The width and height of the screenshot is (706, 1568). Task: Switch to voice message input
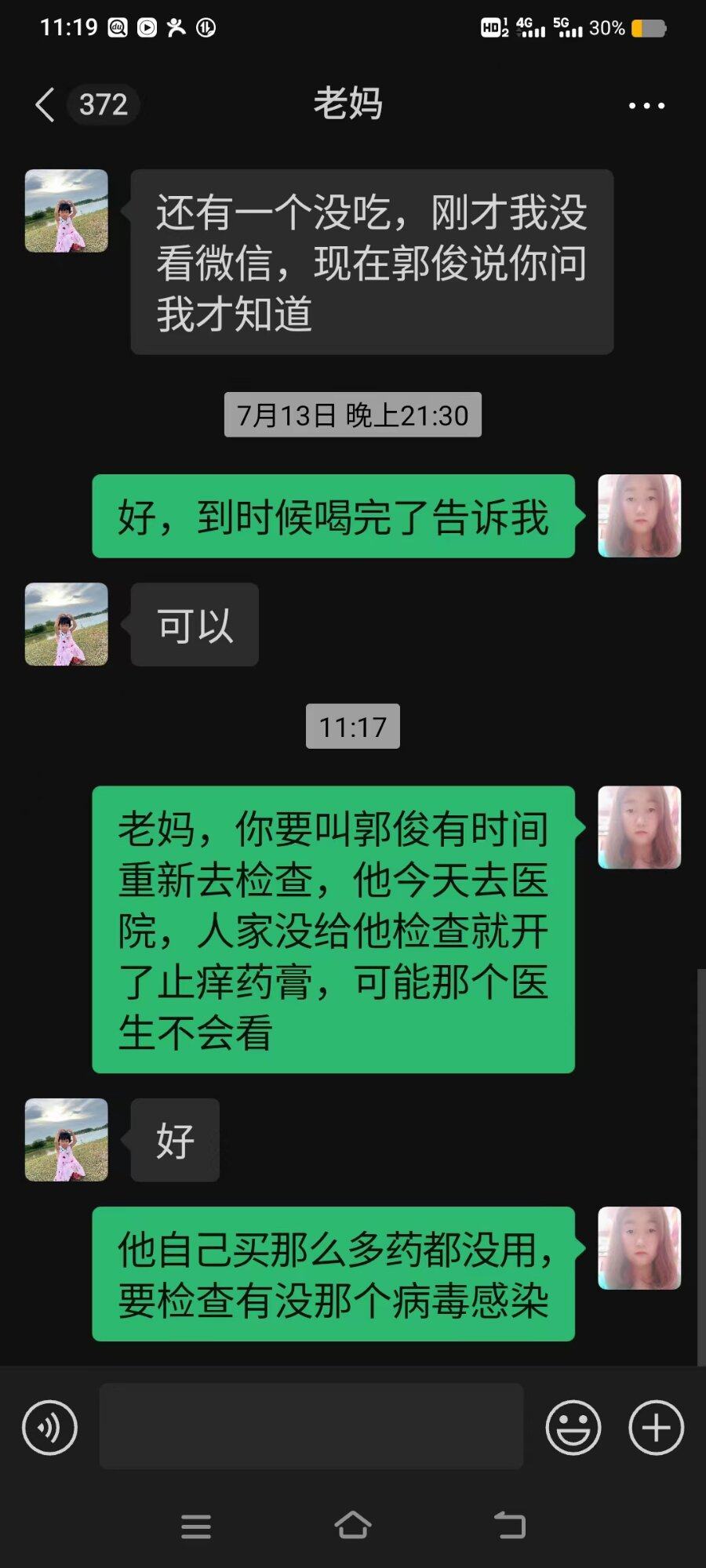pos(50,1428)
